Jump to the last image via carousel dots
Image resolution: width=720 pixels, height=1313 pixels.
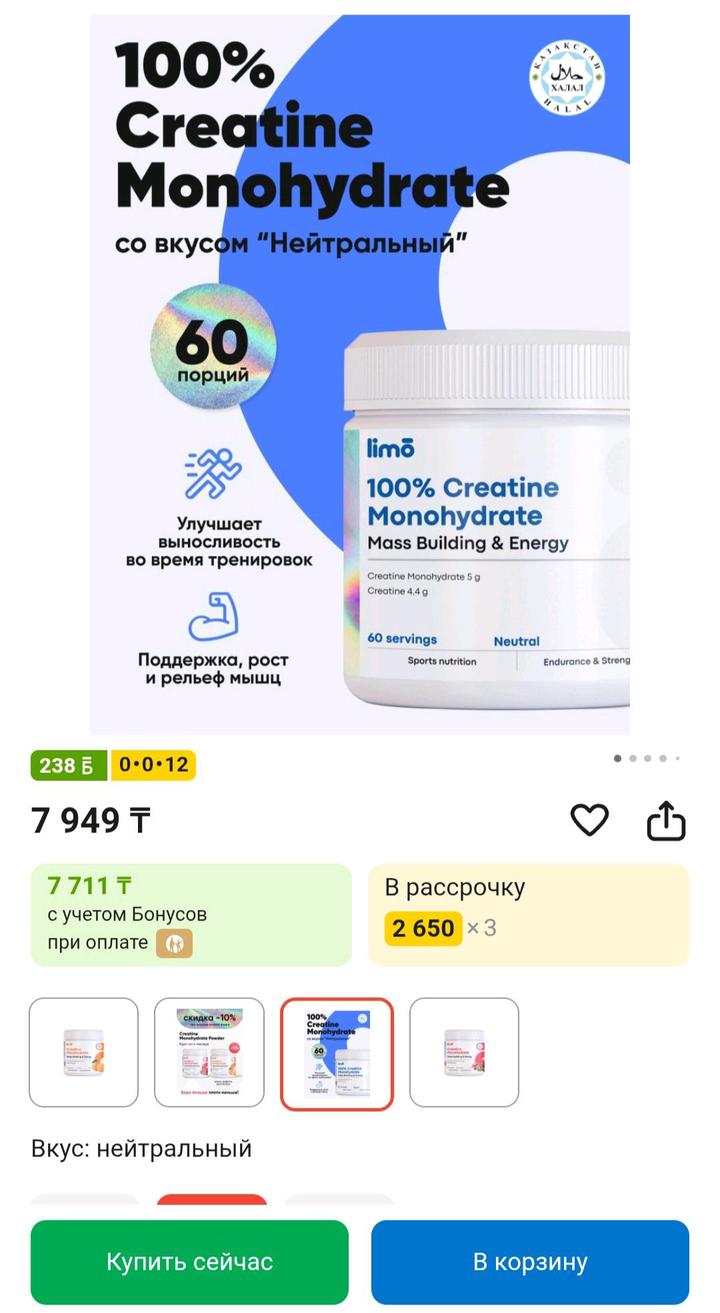677,758
